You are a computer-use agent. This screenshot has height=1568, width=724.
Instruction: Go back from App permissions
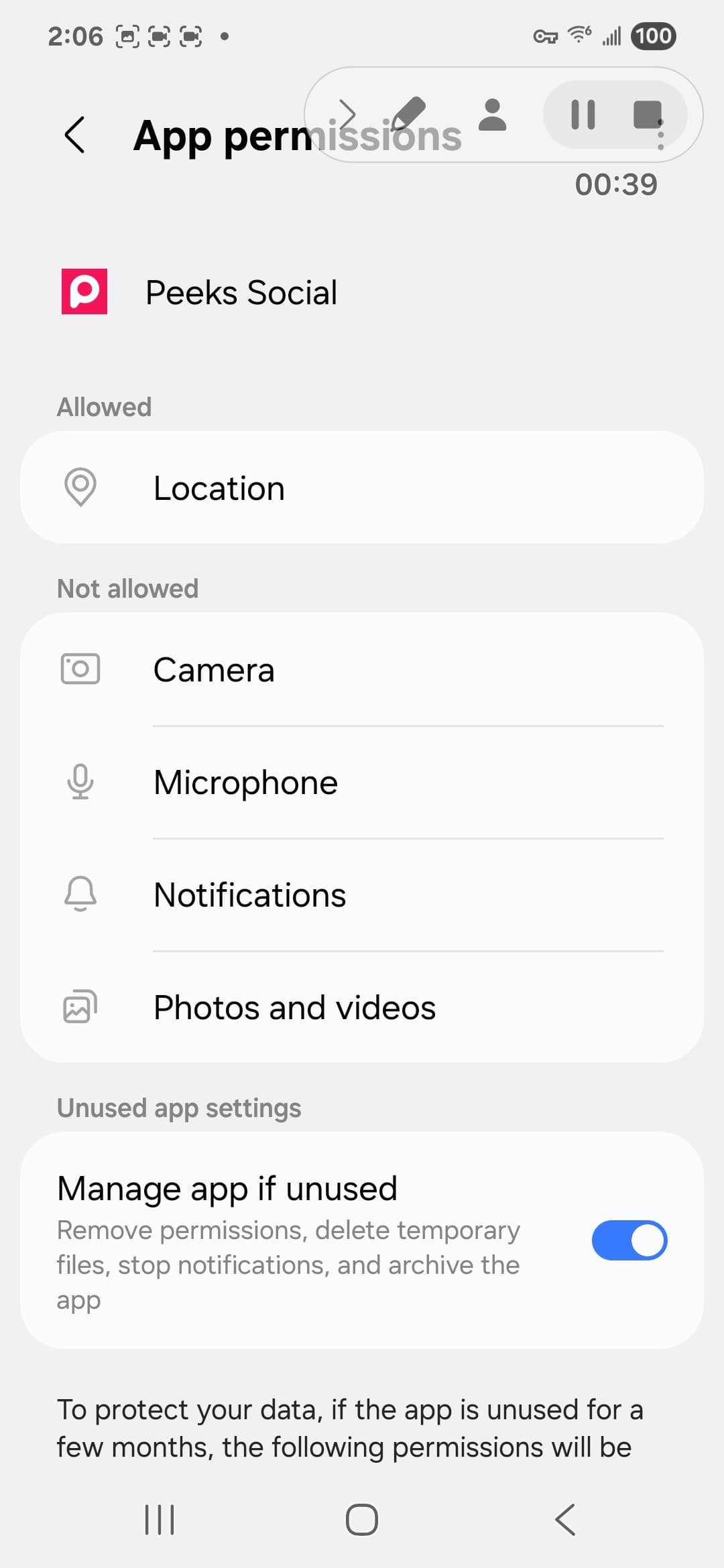pos(74,135)
